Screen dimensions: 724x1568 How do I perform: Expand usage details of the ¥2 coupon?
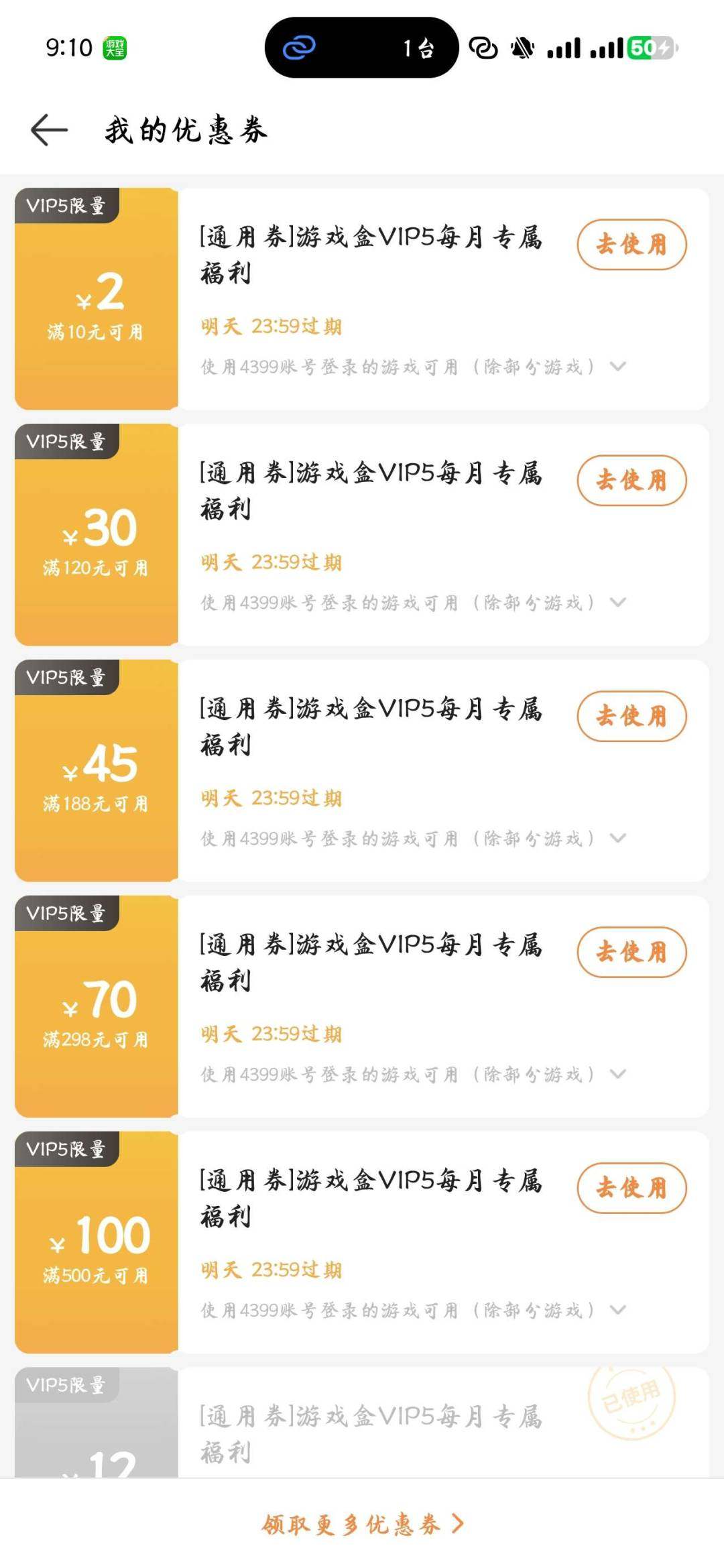pos(617,367)
